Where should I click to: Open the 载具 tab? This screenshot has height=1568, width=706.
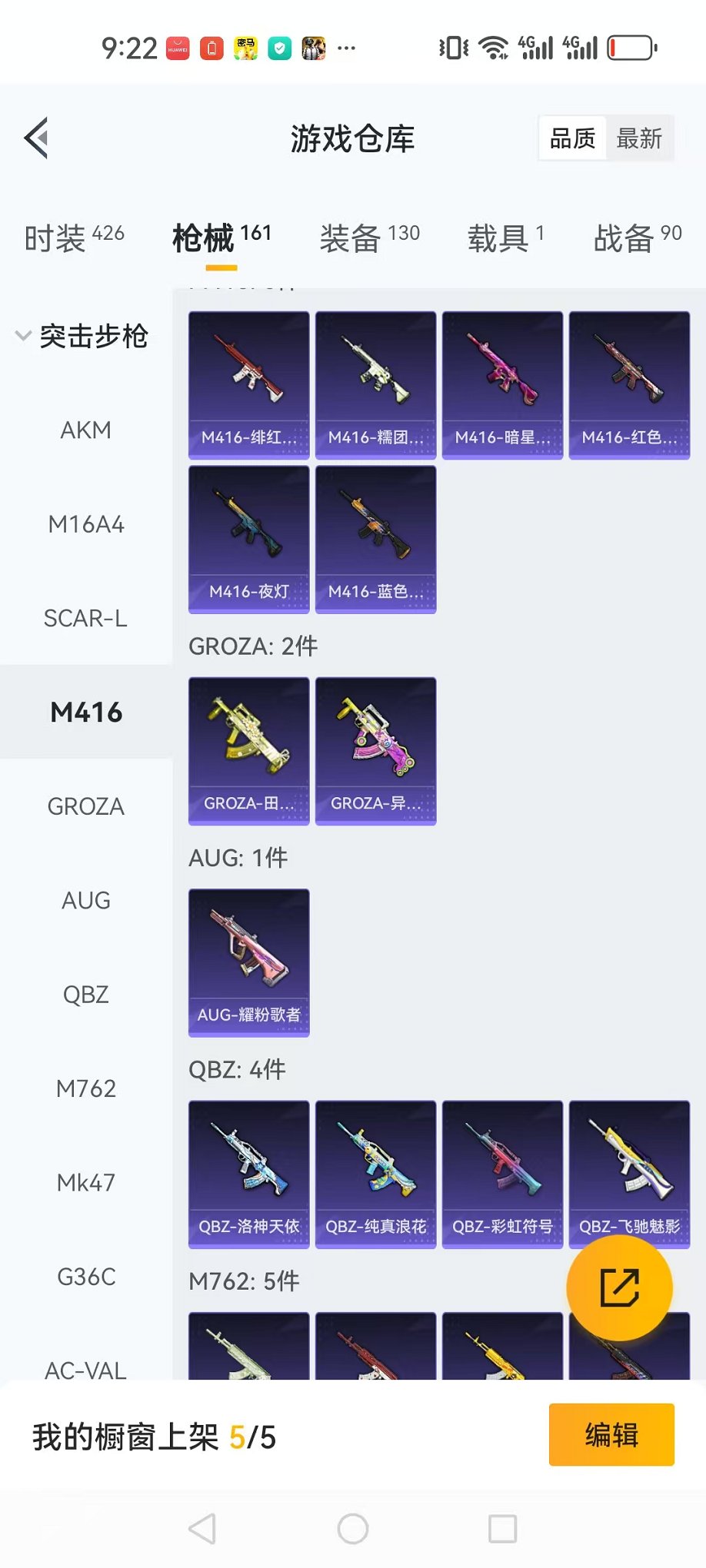(x=505, y=238)
